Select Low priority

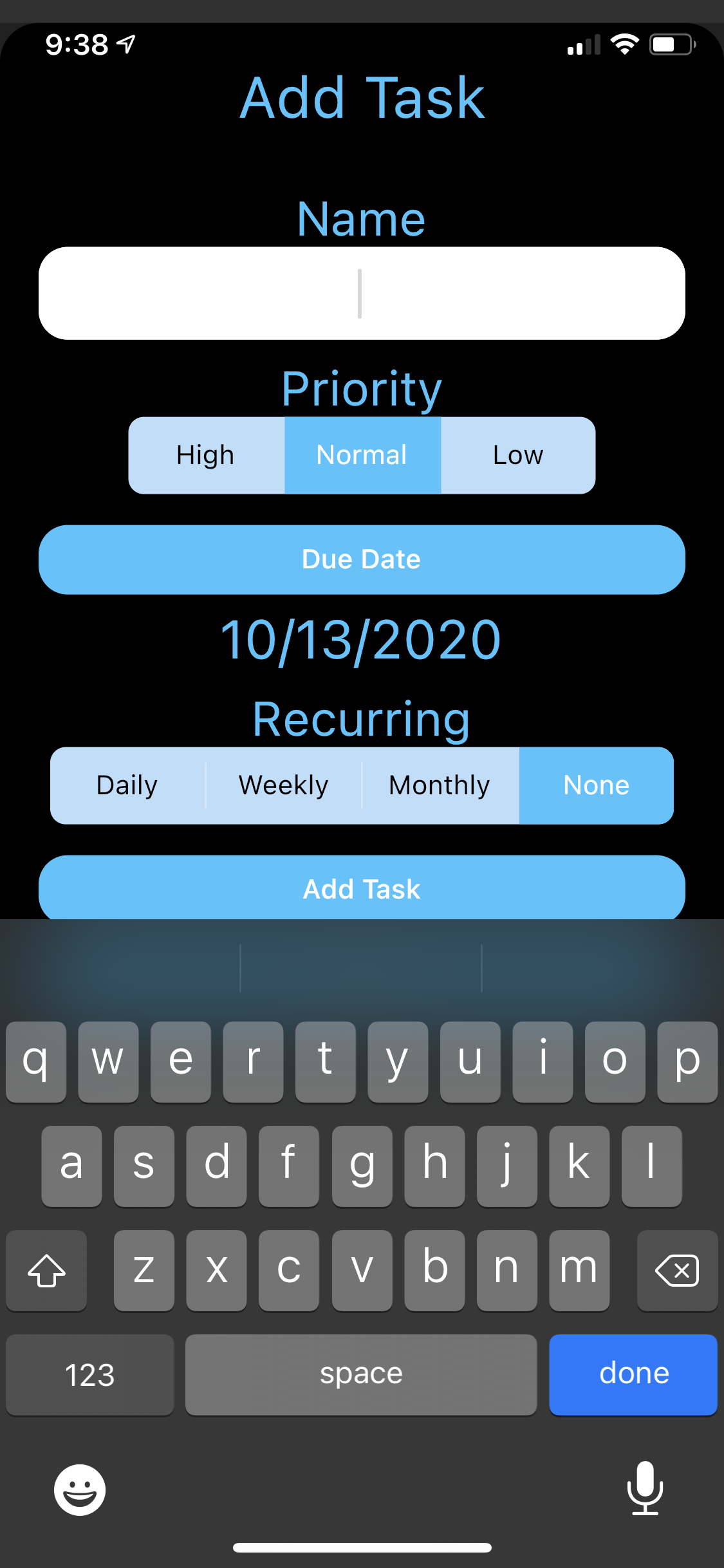click(x=517, y=455)
